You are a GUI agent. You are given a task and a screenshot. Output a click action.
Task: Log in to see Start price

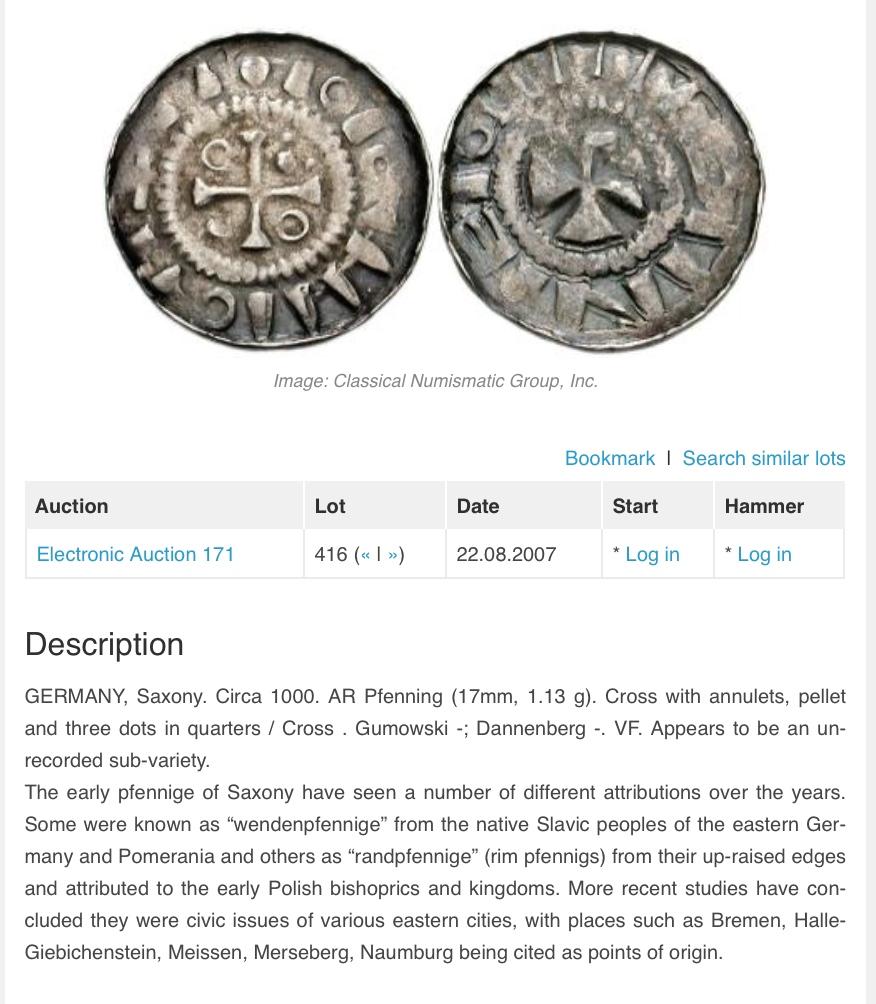(x=652, y=554)
